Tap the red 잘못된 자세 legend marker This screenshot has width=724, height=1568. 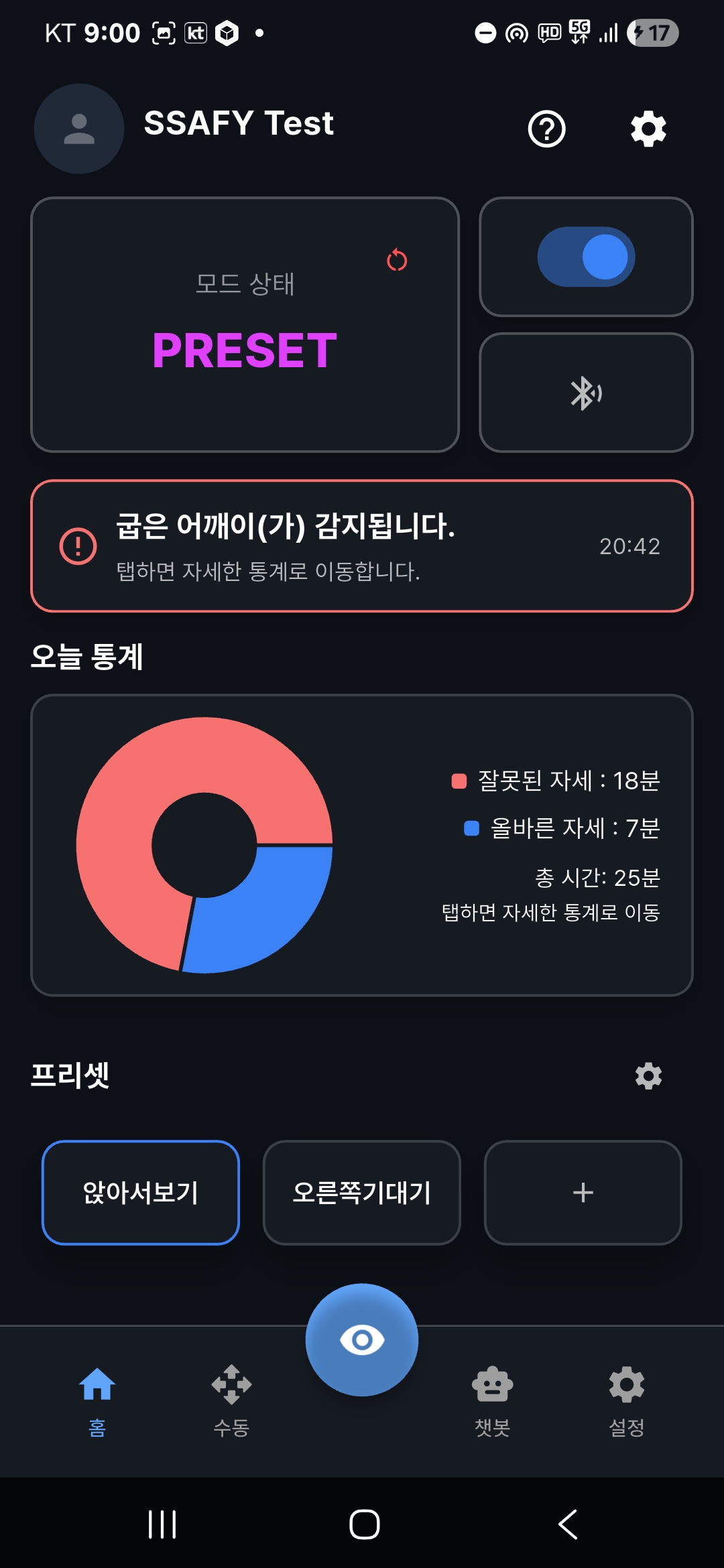tap(458, 781)
